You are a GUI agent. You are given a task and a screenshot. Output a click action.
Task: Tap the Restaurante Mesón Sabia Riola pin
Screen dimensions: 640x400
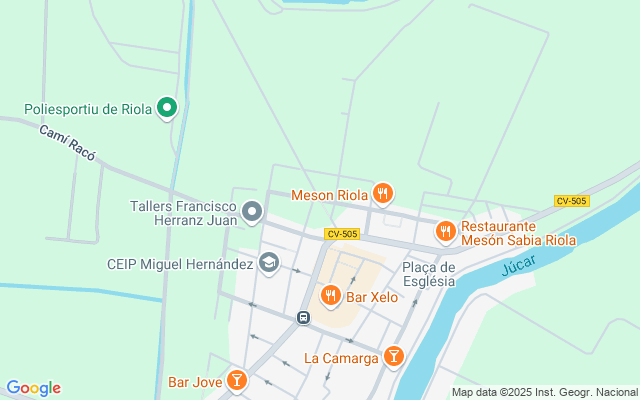coord(445,231)
